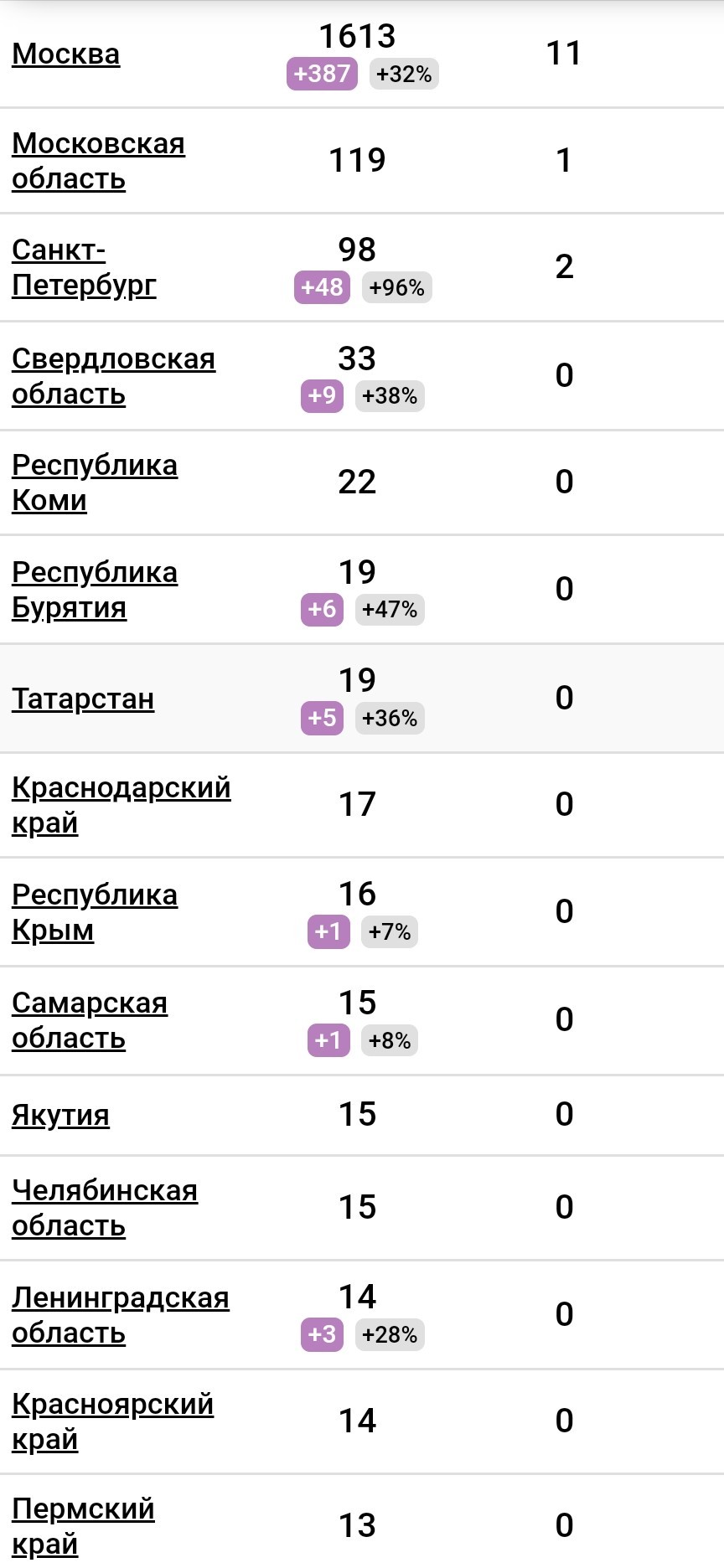Open Самарская область link
724x1568 pixels.
point(90,1020)
